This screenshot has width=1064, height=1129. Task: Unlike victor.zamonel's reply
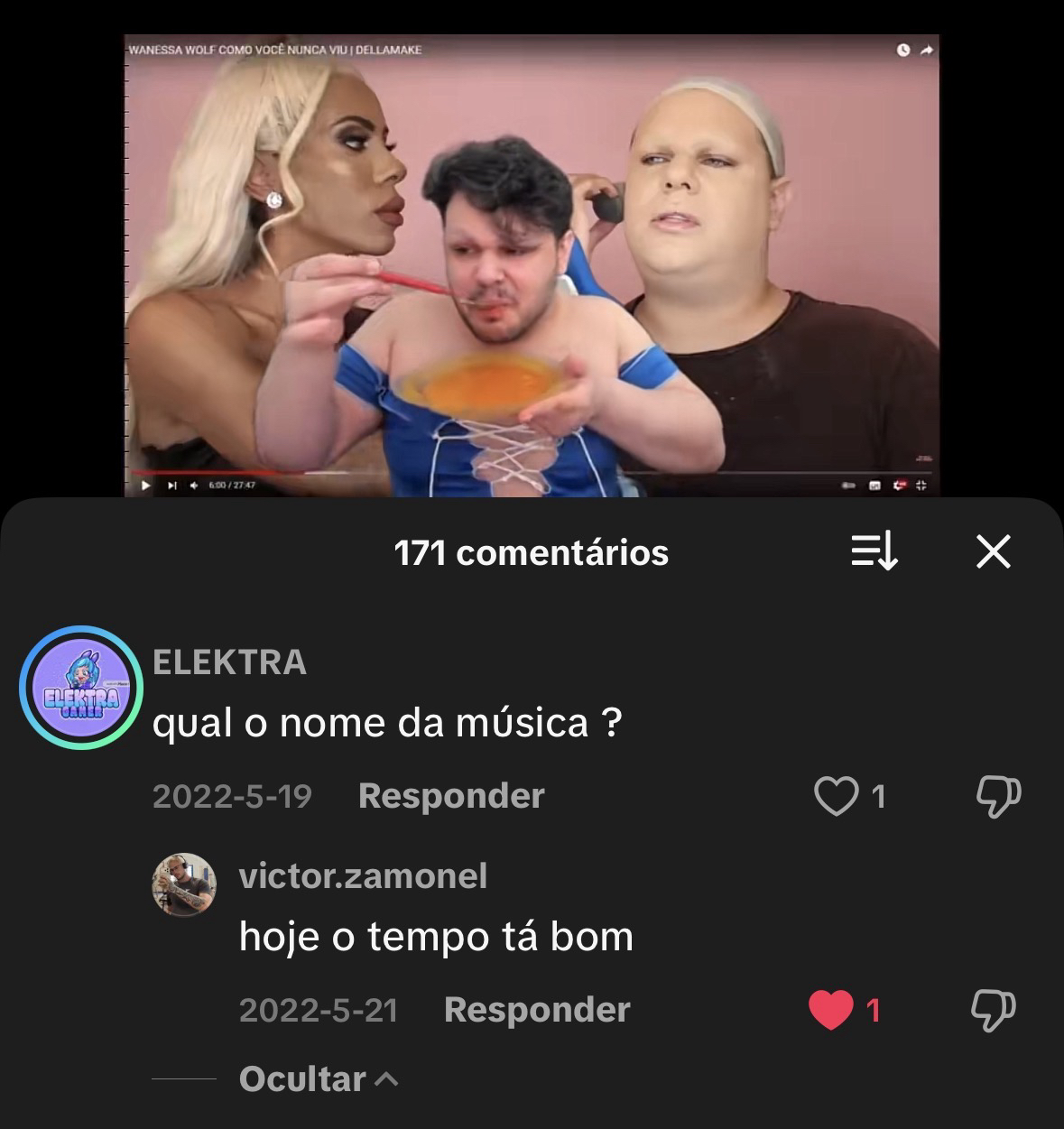[x=830, y=1010]
